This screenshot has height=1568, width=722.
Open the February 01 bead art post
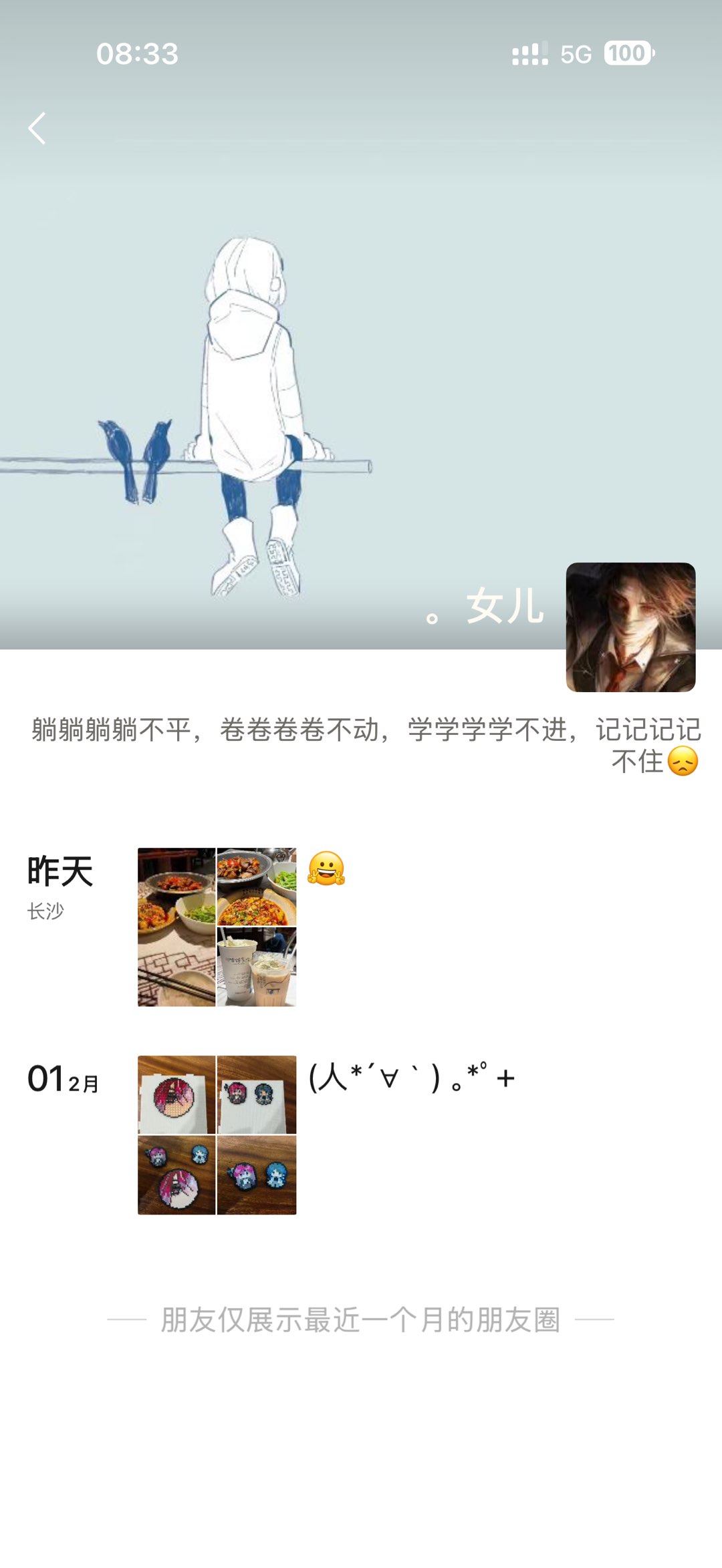(217, 1134)
